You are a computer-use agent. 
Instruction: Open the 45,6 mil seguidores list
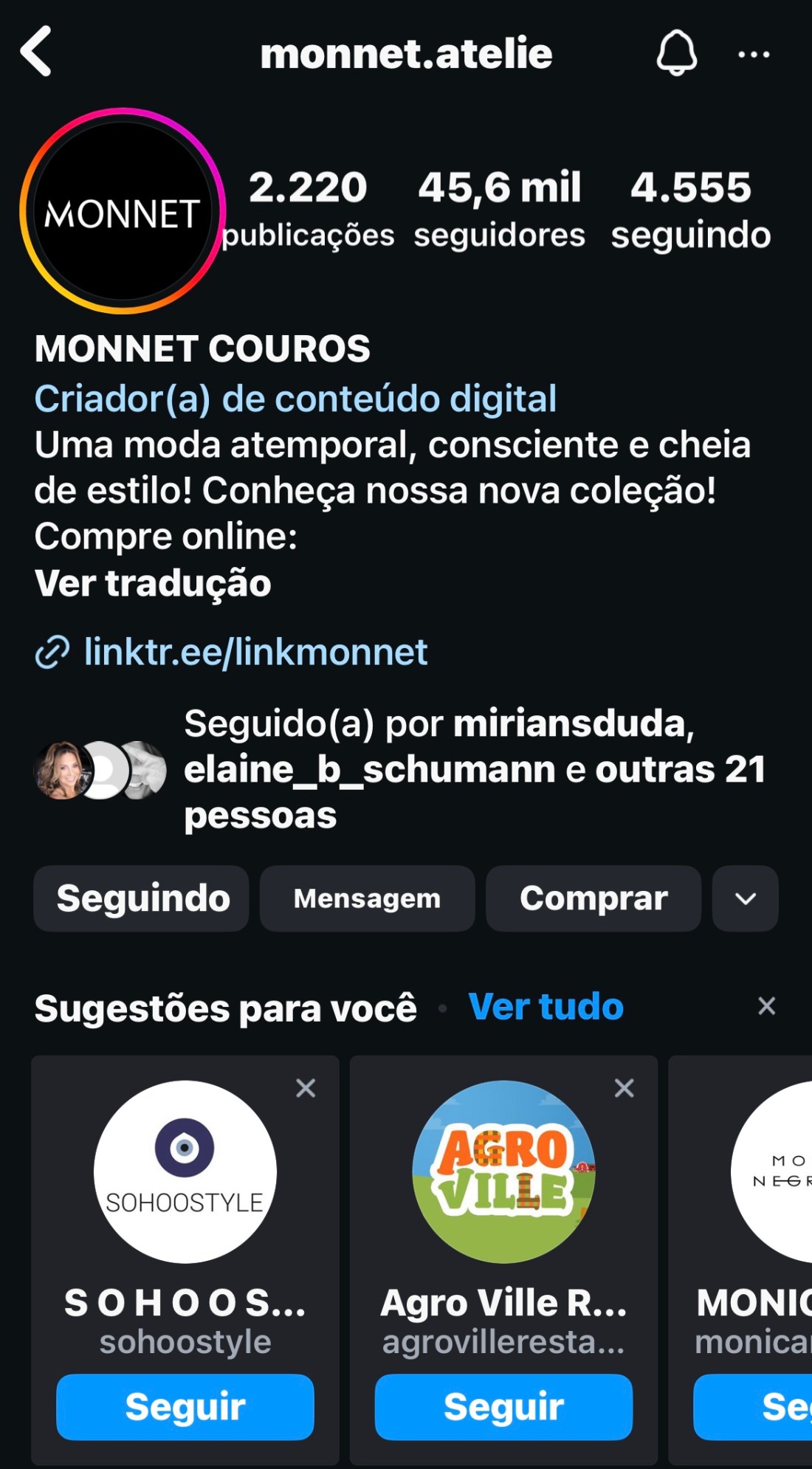[499, 209]
